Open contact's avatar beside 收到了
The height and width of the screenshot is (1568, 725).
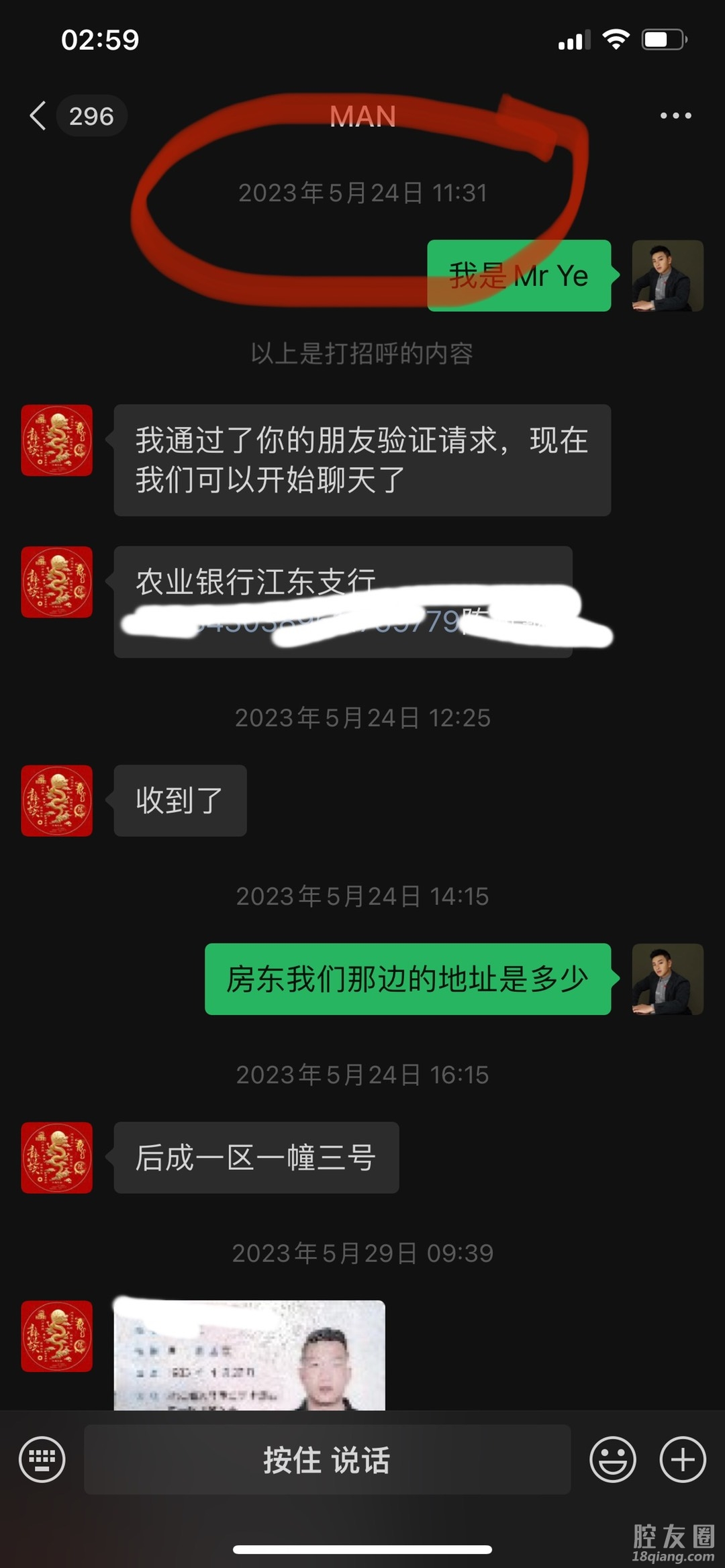click(x=57, y=800)
